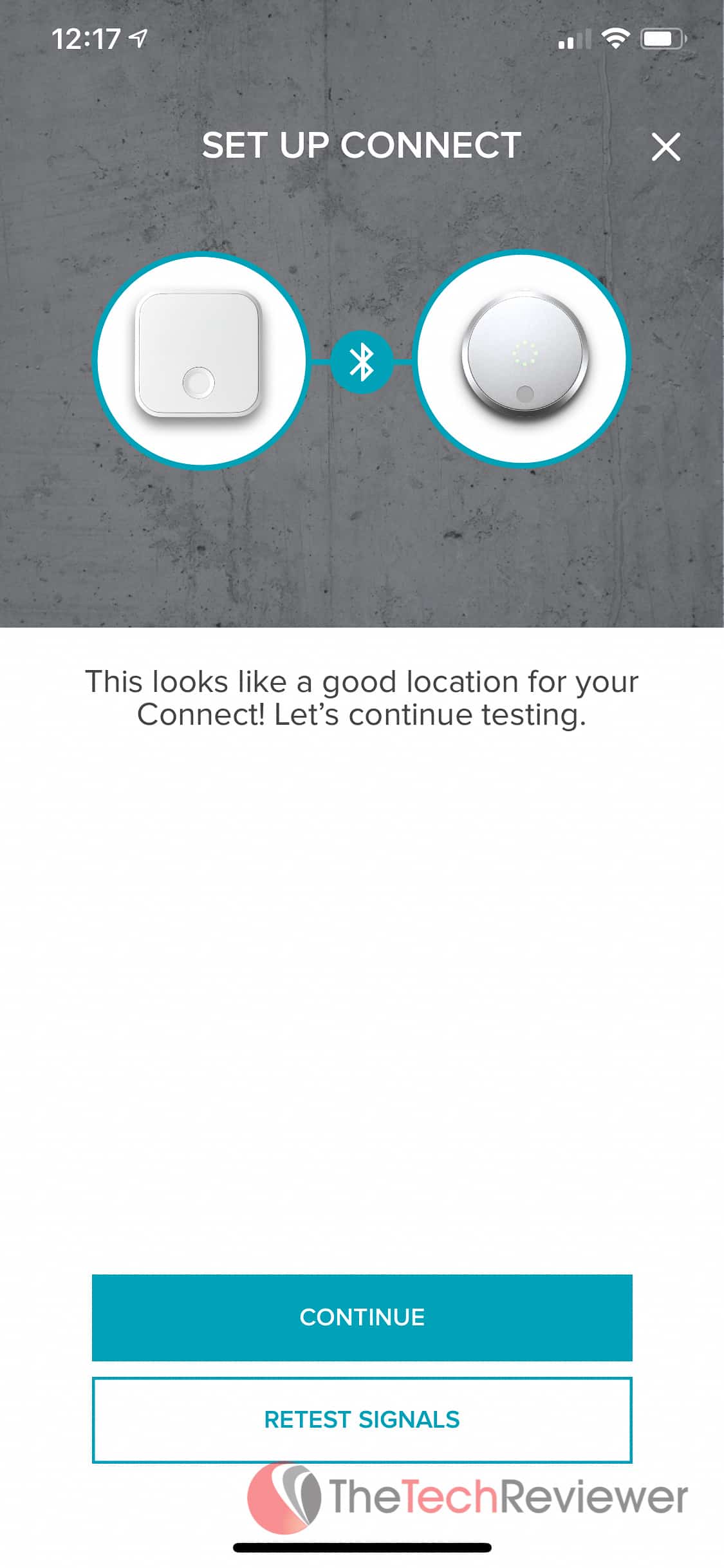
Task: Tap the Continue button
Action: pyautogui.click(x=362, y=1317)
